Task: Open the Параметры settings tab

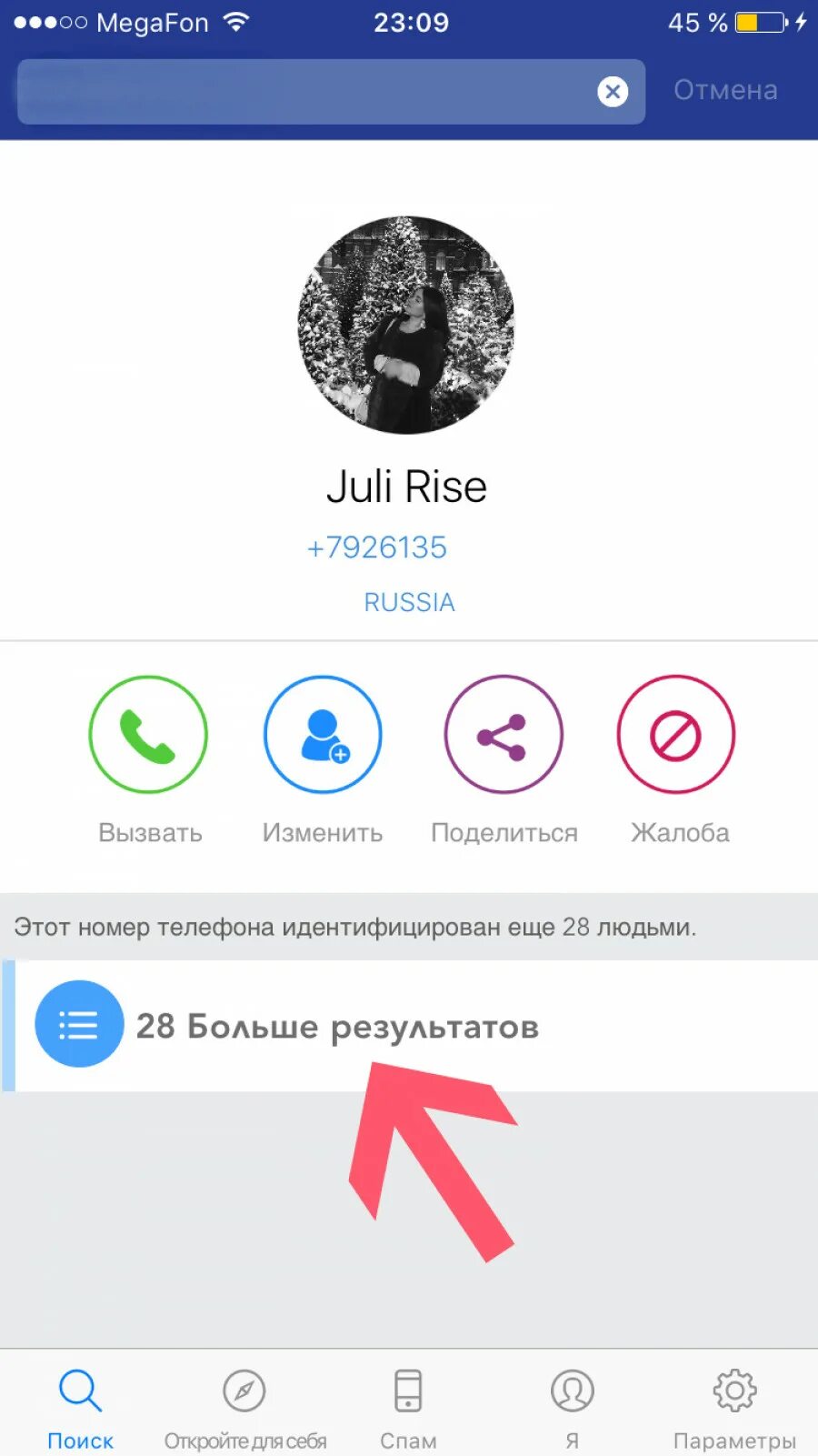Action: [734, 1407]
